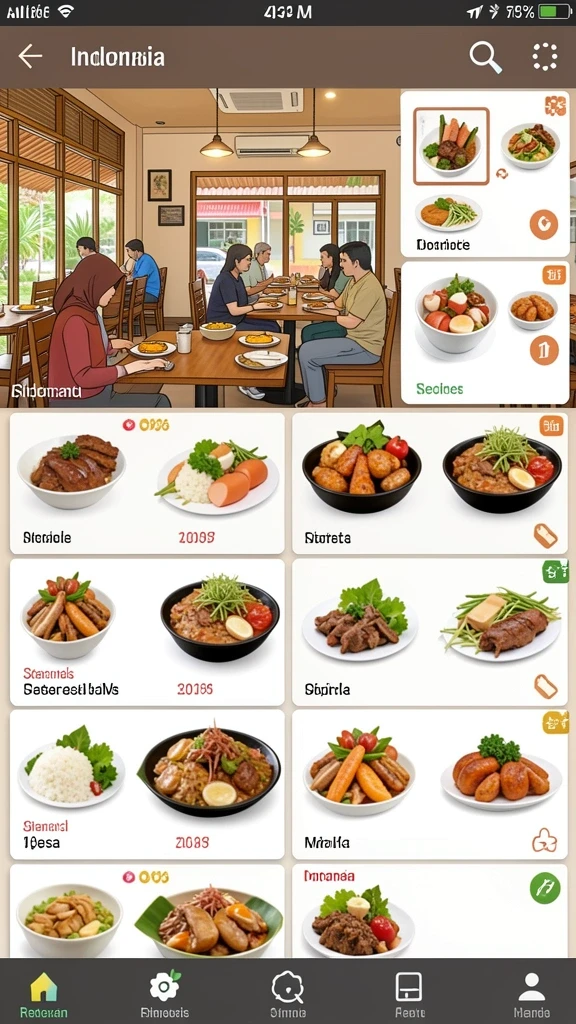
Task: Tap the tag icon on Sbprda card
Action: click(x=545, y=687)
